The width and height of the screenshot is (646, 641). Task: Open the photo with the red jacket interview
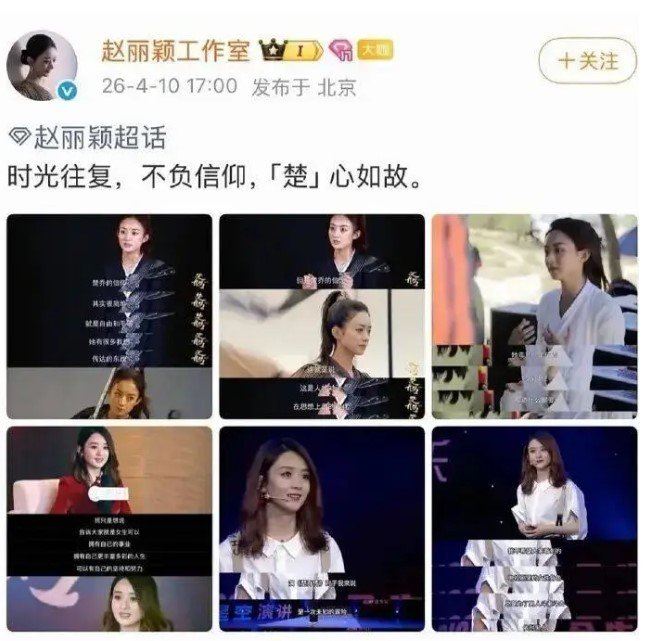point(109,527)
